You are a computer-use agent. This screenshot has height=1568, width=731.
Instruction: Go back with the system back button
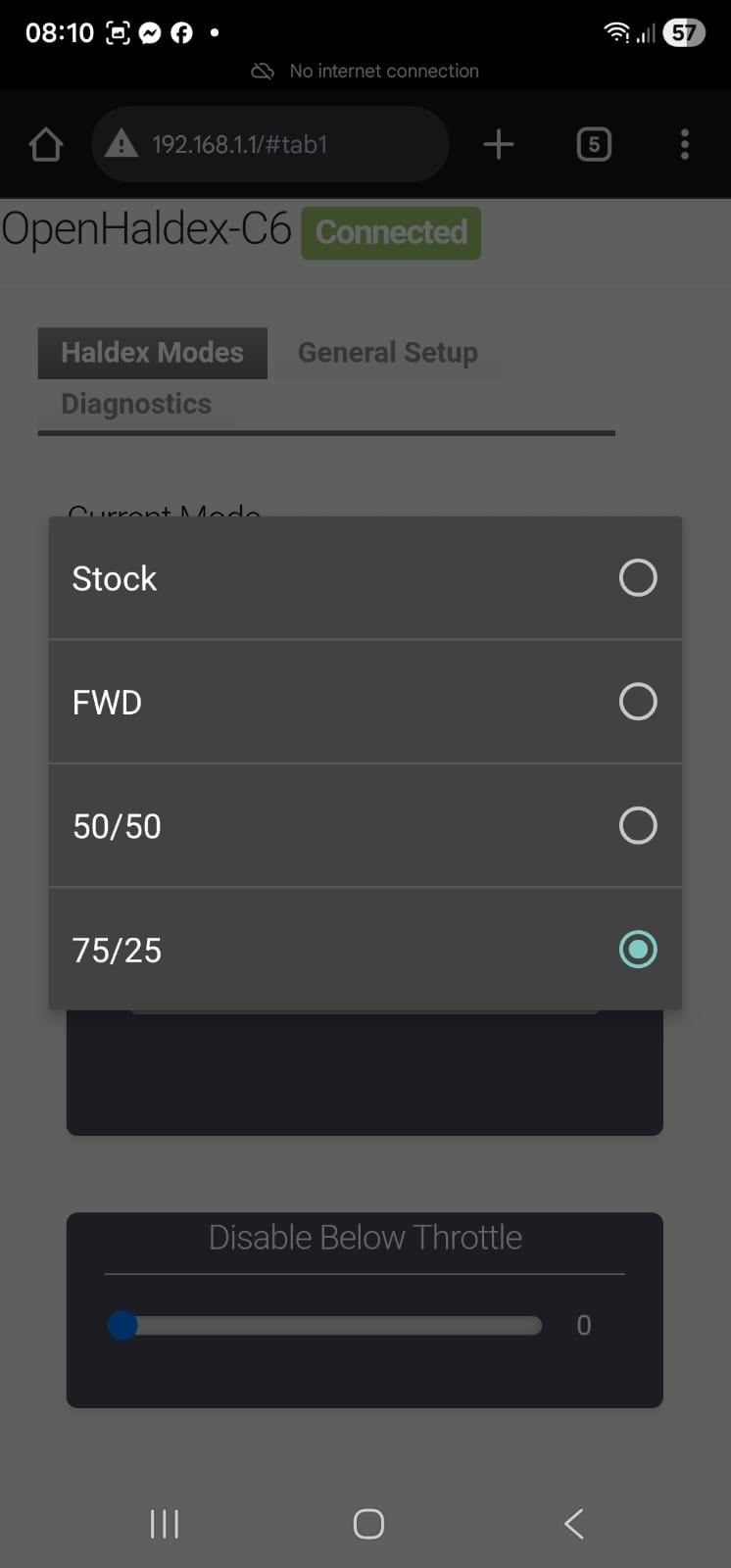574,1523
